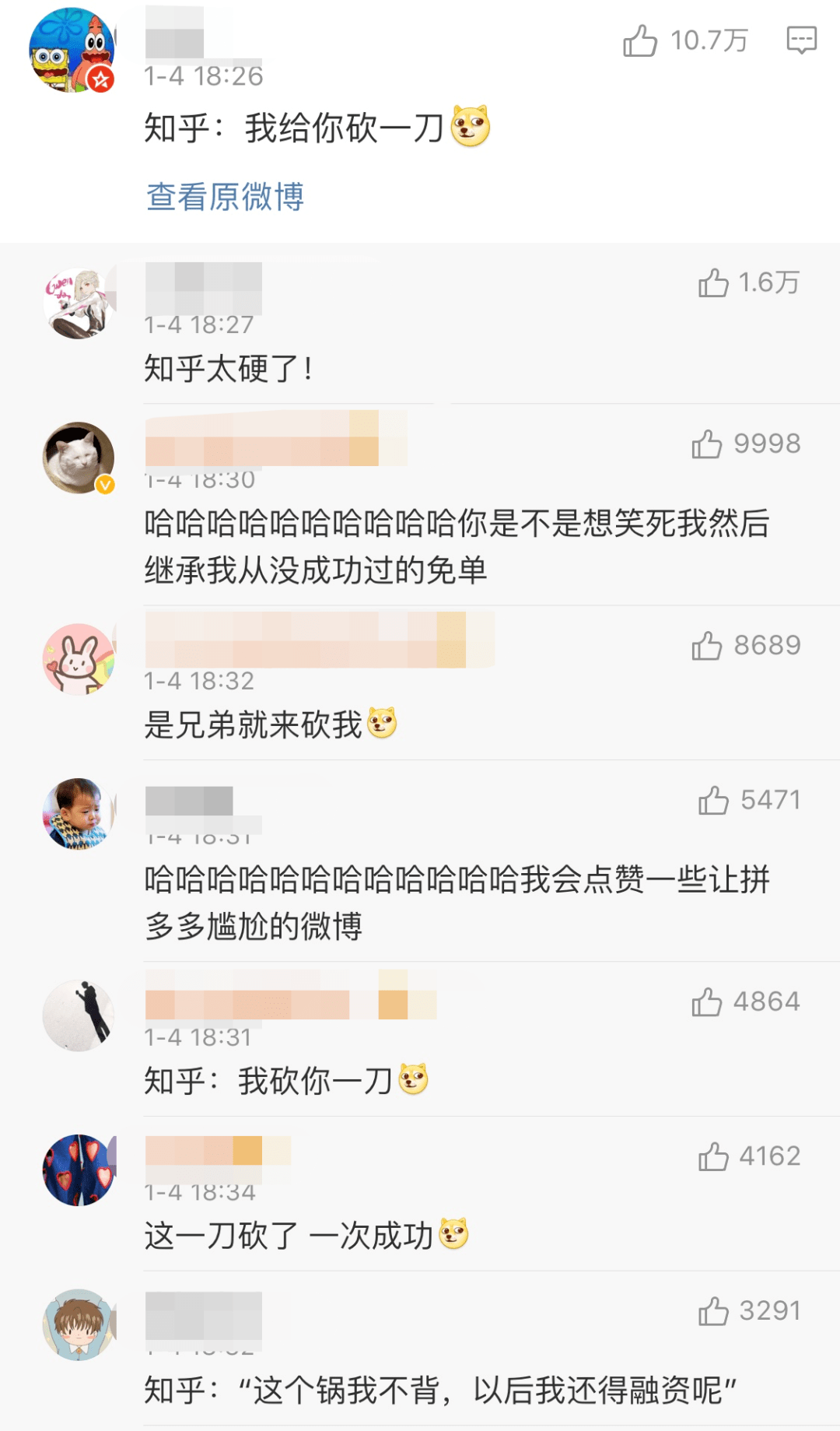
Task: Open comment icon on the top post
Action: pyautogui.click(x=801, y=40)
